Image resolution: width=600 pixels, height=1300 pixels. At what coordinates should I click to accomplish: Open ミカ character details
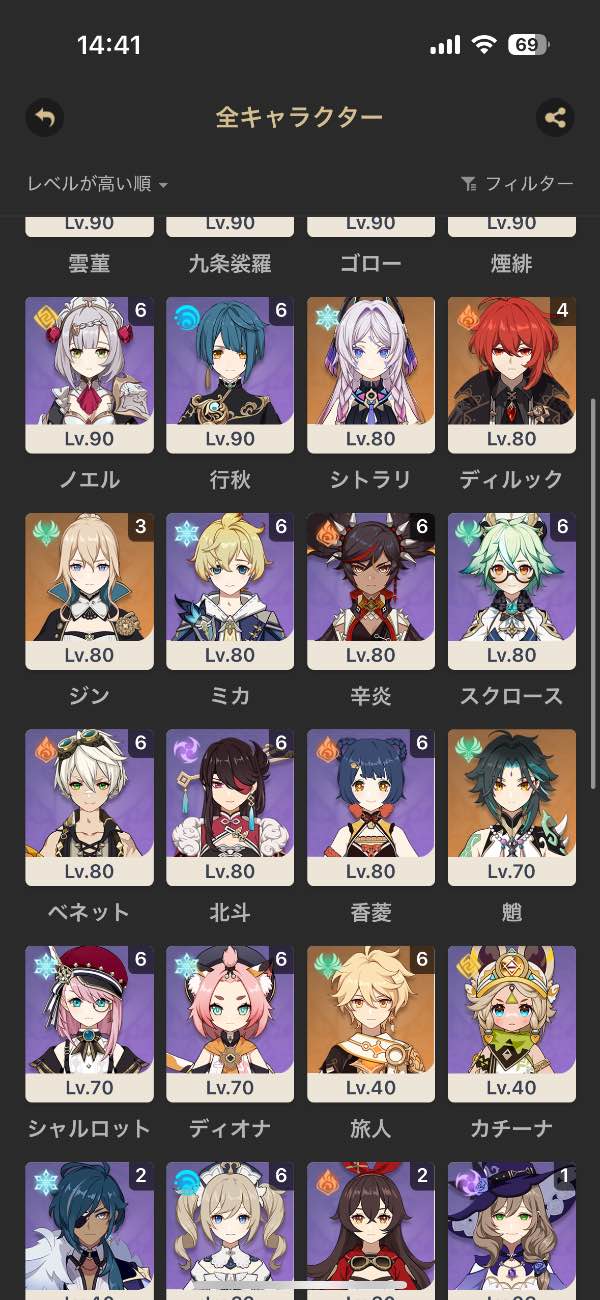click(230, 591)
